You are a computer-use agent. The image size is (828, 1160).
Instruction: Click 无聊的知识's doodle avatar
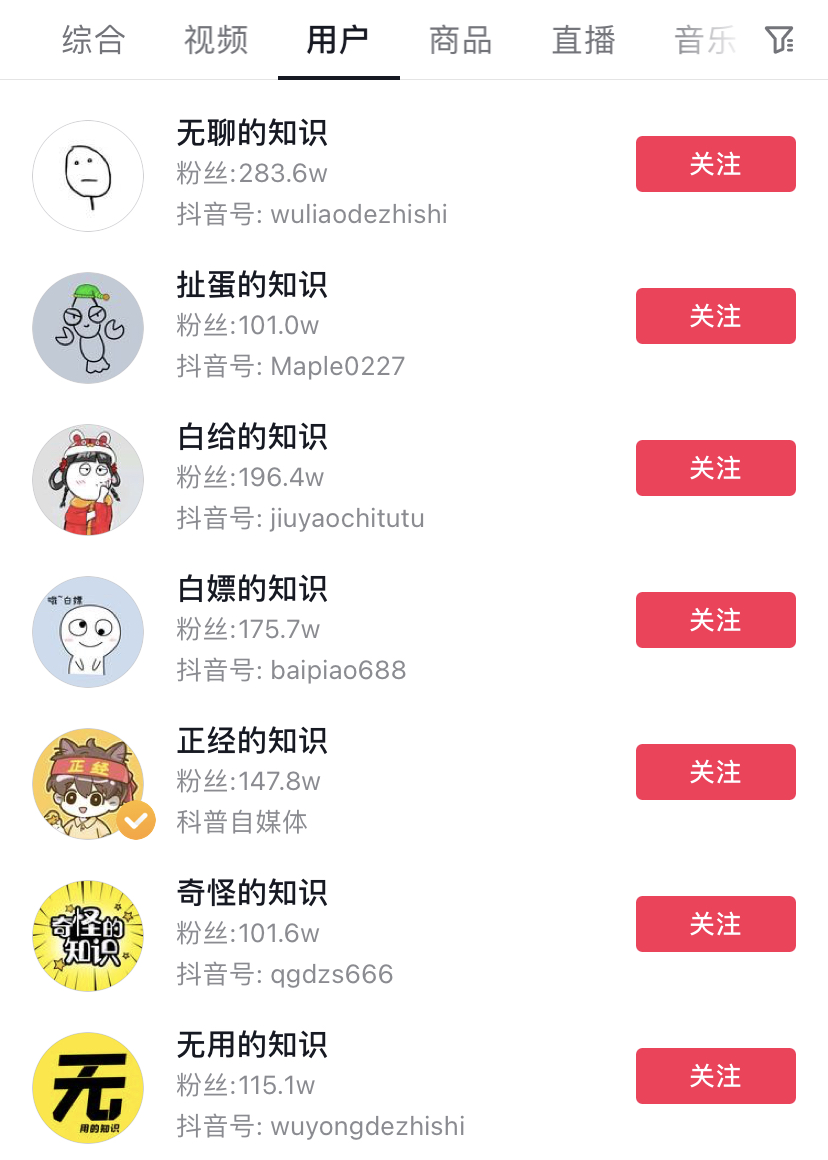[x=88, y=176]
